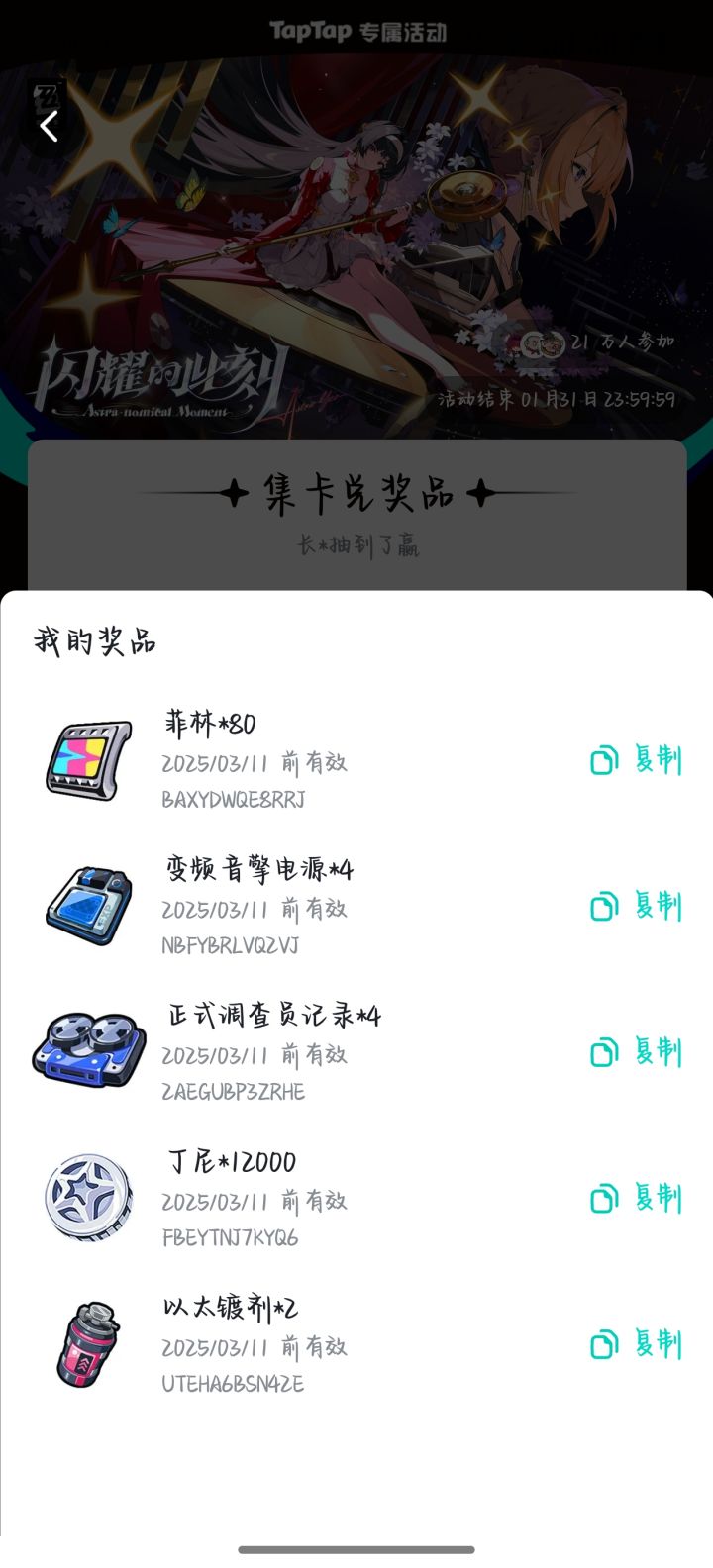The height and width of the screenshot is (1568, 713).
Task: Go back using the top-left arrow
Action: [49, 126]
